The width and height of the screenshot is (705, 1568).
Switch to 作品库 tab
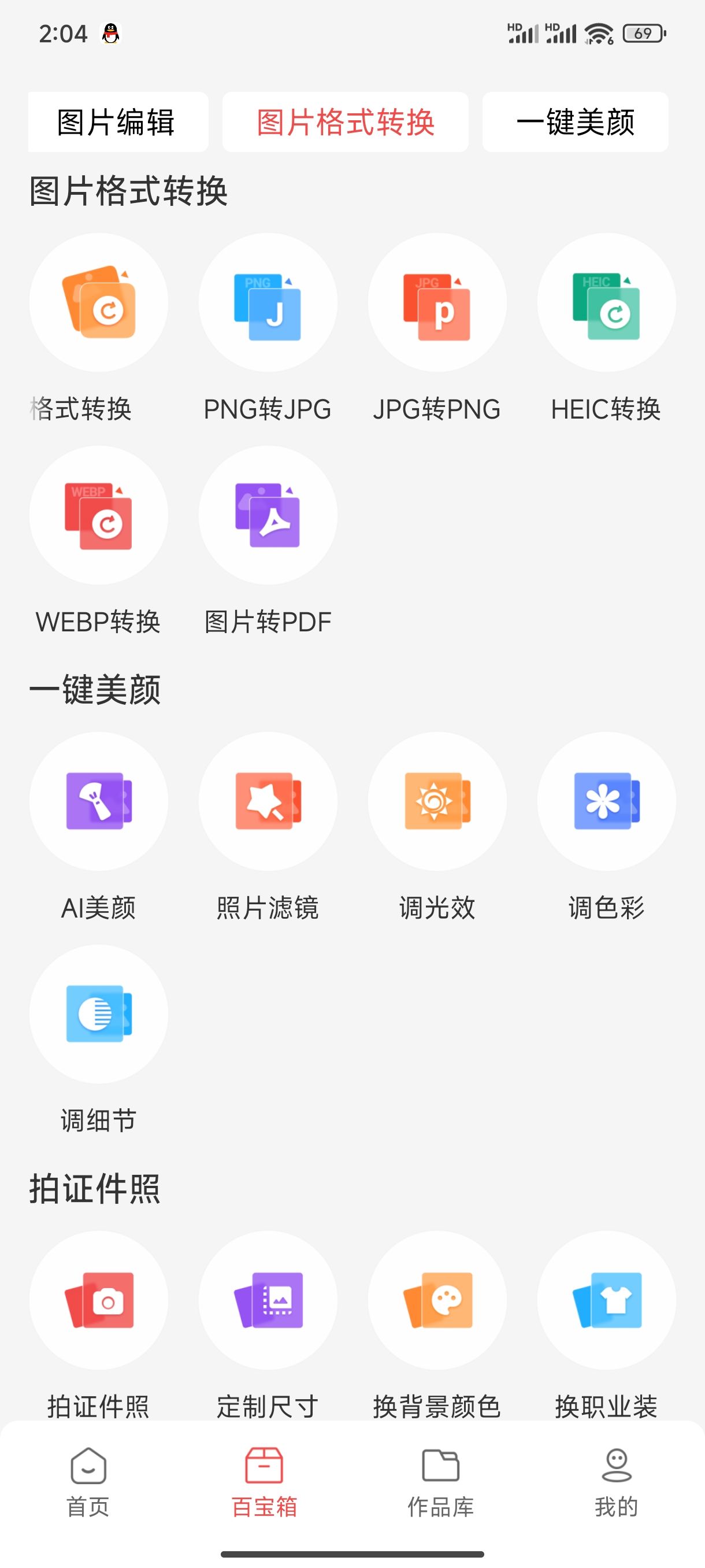[x=440, y=1483]
